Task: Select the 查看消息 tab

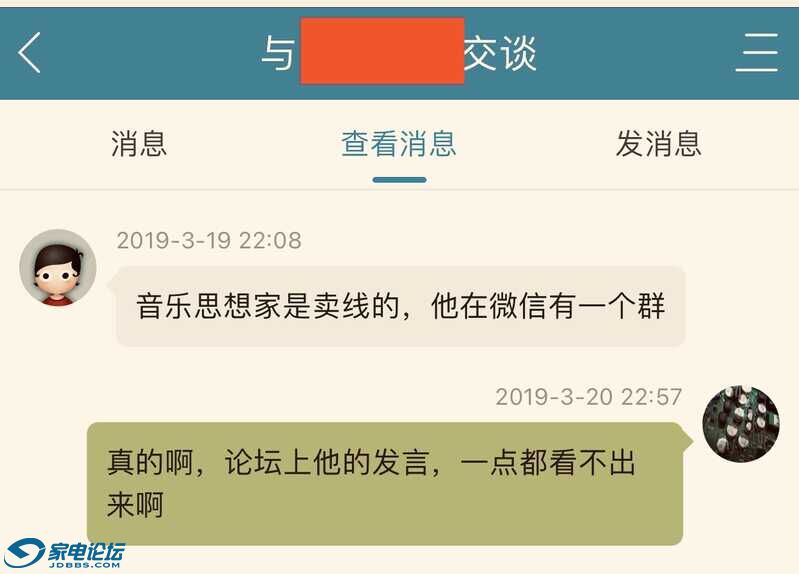Action: [x=399, y=144]
